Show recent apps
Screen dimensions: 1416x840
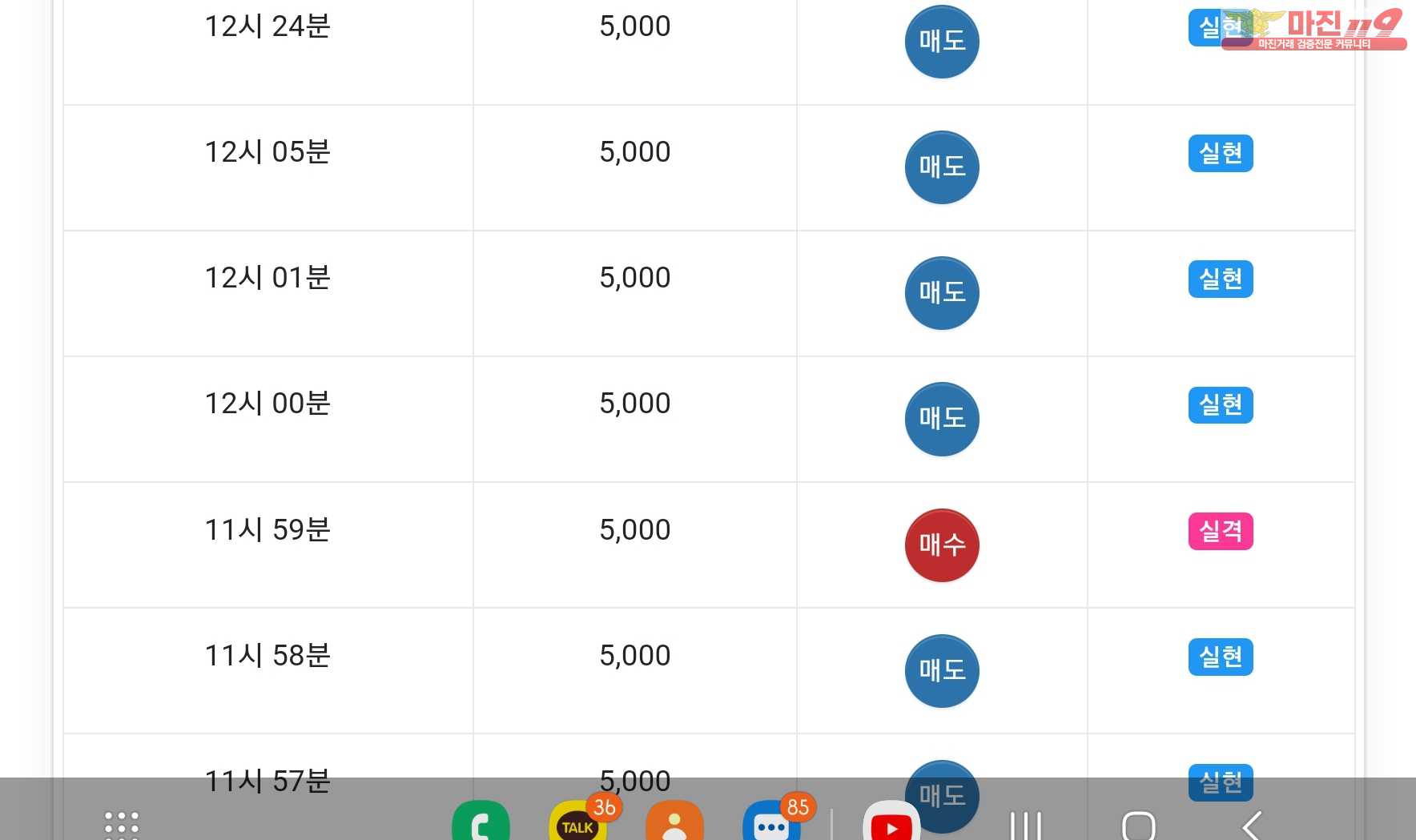pos(1026,825)
